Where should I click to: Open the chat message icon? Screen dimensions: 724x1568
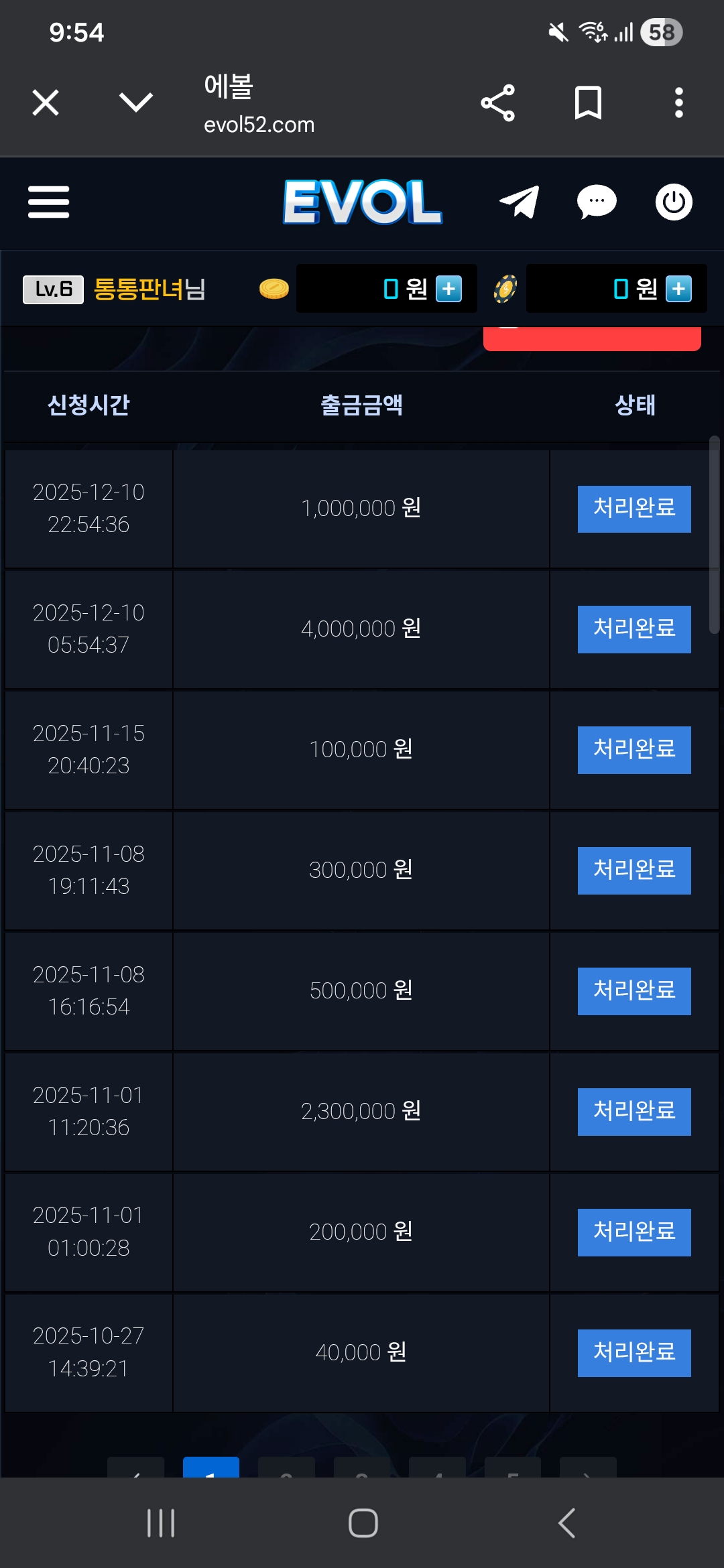pos(595,202)
